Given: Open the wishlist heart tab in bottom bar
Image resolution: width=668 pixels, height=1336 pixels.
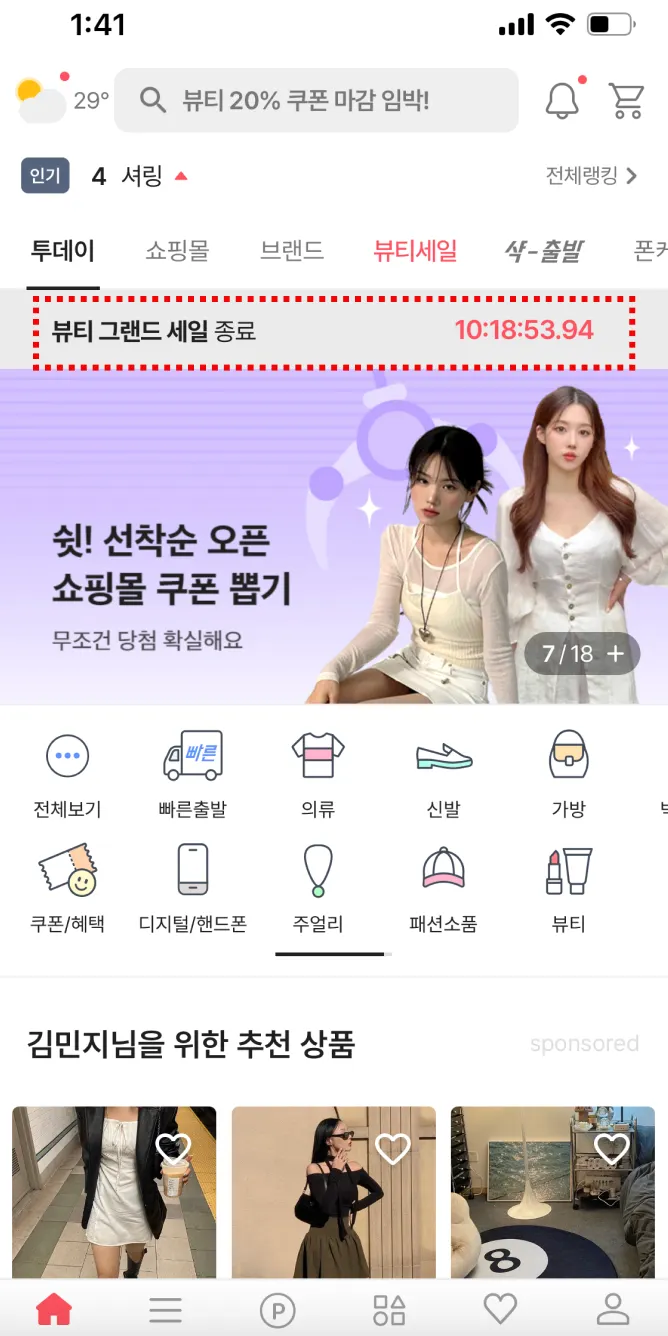Looking at the screenshot, I should click(x=500, y=1309).
